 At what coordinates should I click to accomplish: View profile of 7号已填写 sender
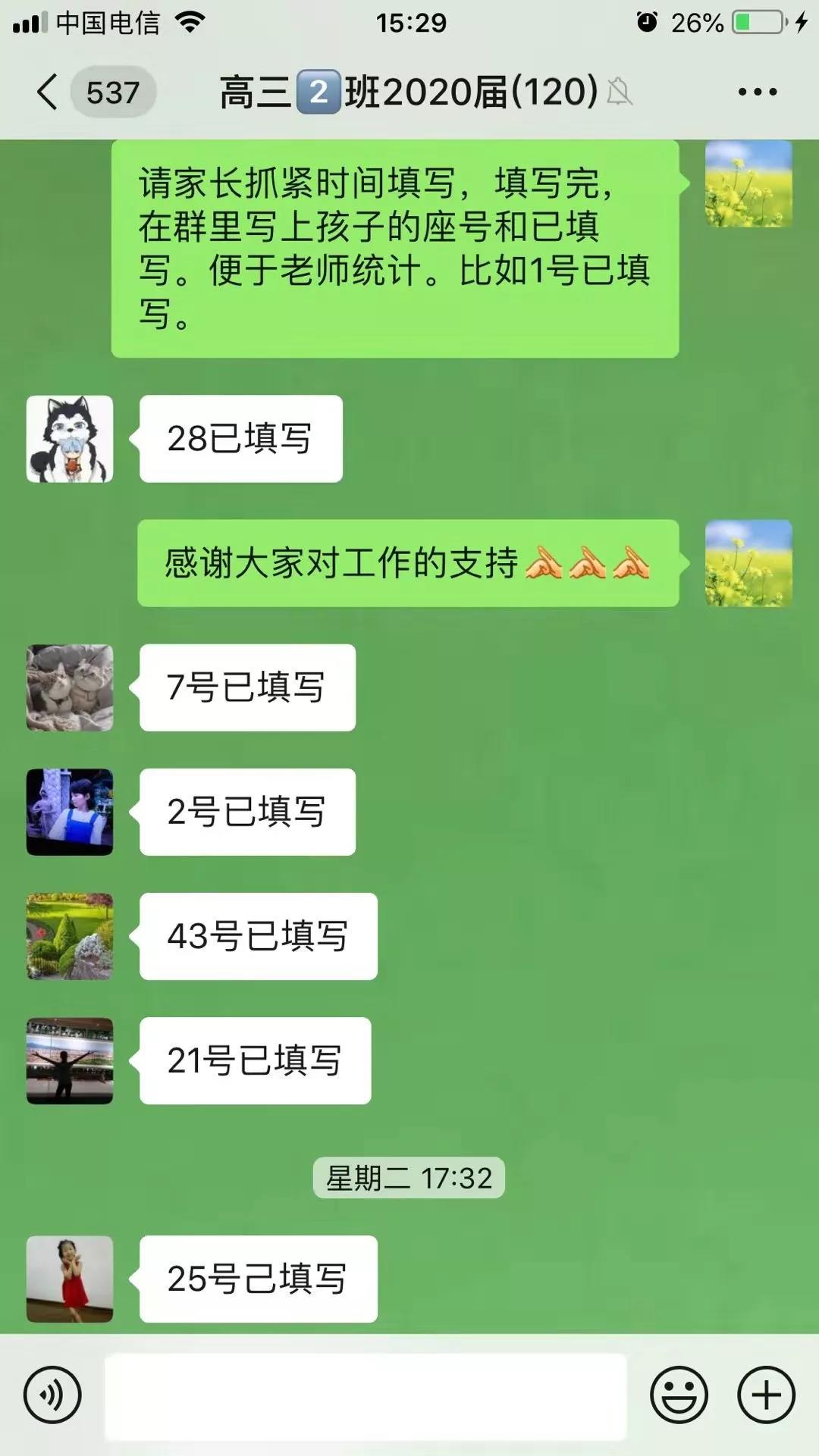click(70, 687)
